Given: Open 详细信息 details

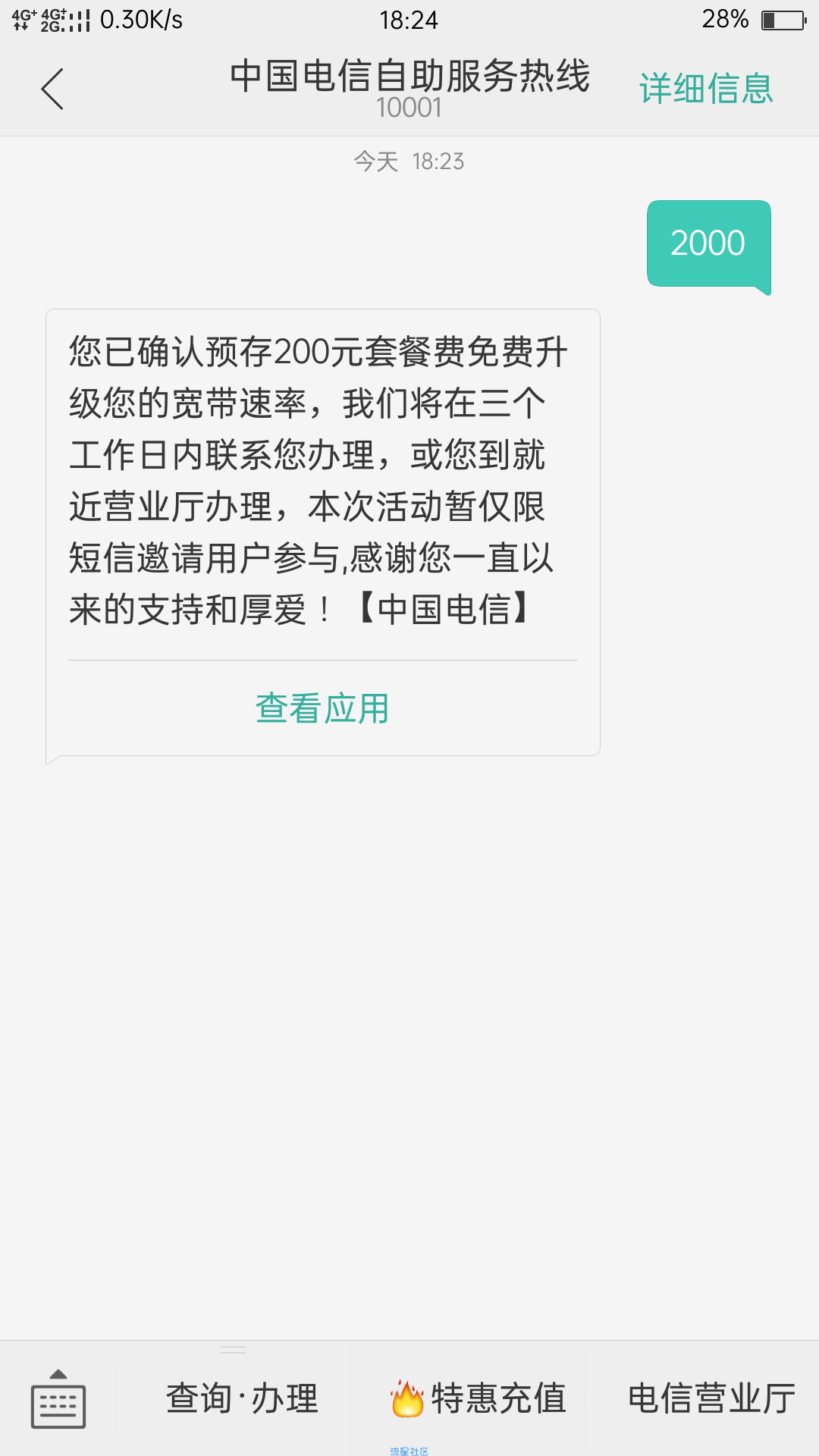Looking at the screenshot, I should click(706, 89).
